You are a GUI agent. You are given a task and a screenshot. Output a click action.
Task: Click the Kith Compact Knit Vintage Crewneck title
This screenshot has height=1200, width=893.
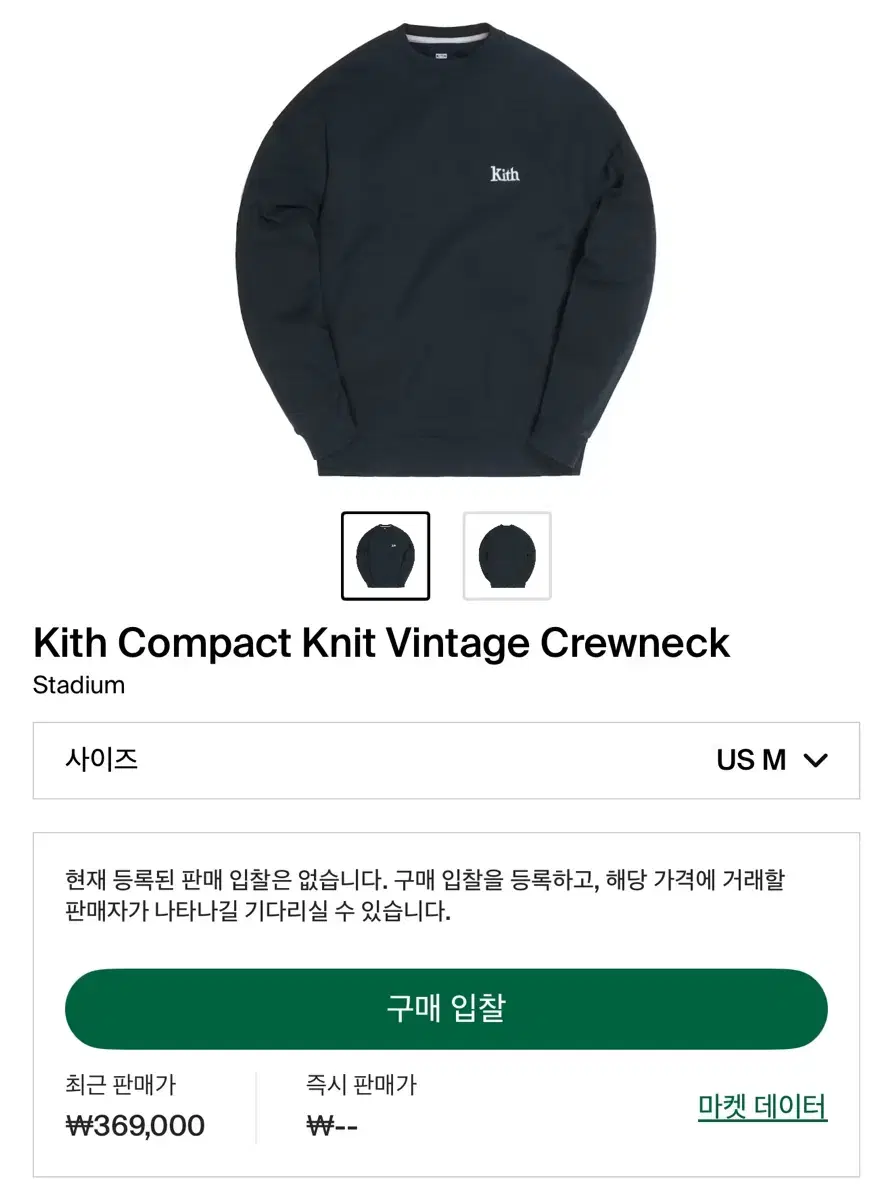tap(380, 643)
